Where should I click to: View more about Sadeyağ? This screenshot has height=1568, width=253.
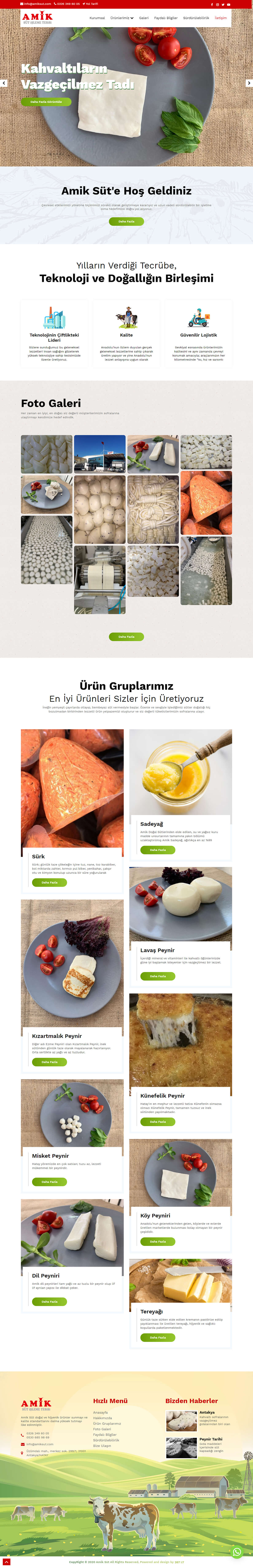[x=158, y=850]
